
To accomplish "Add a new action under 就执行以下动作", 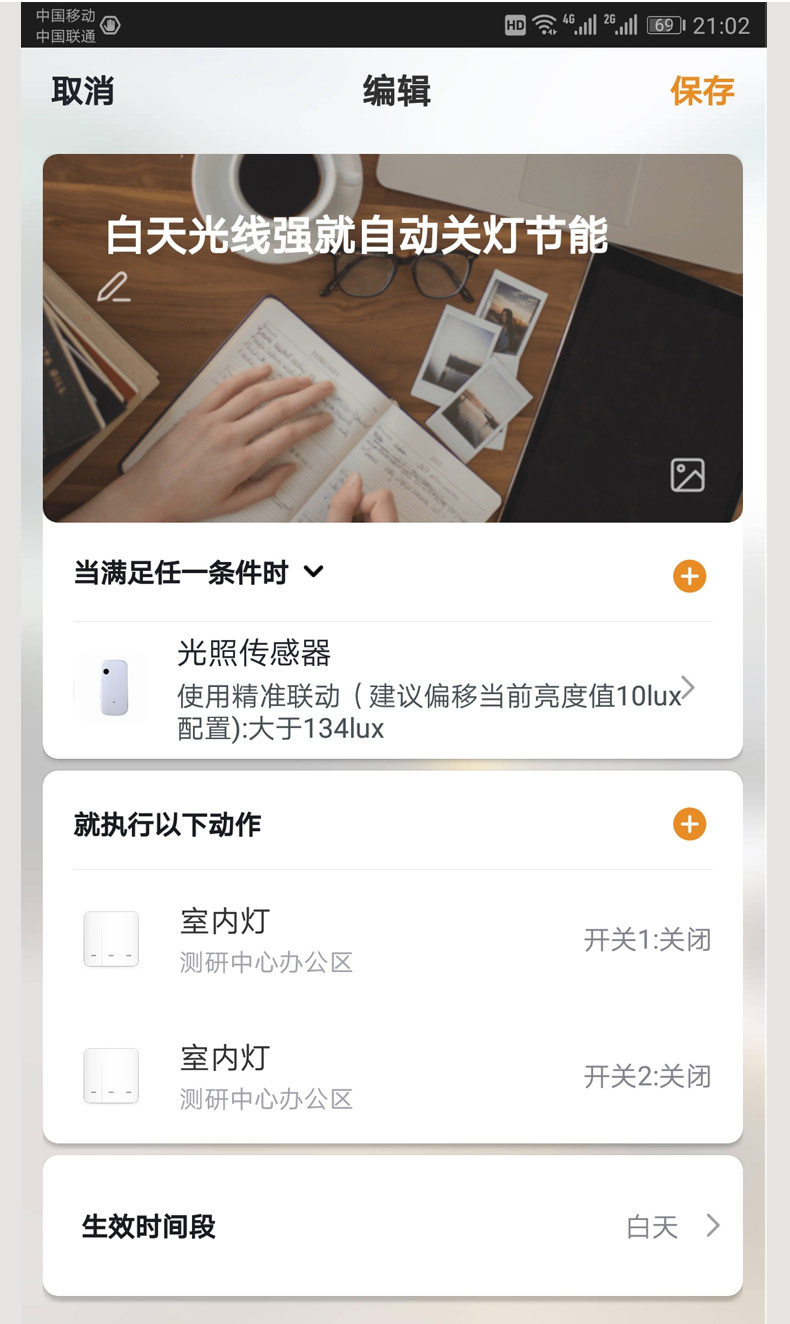I will (x=689, y=824).
